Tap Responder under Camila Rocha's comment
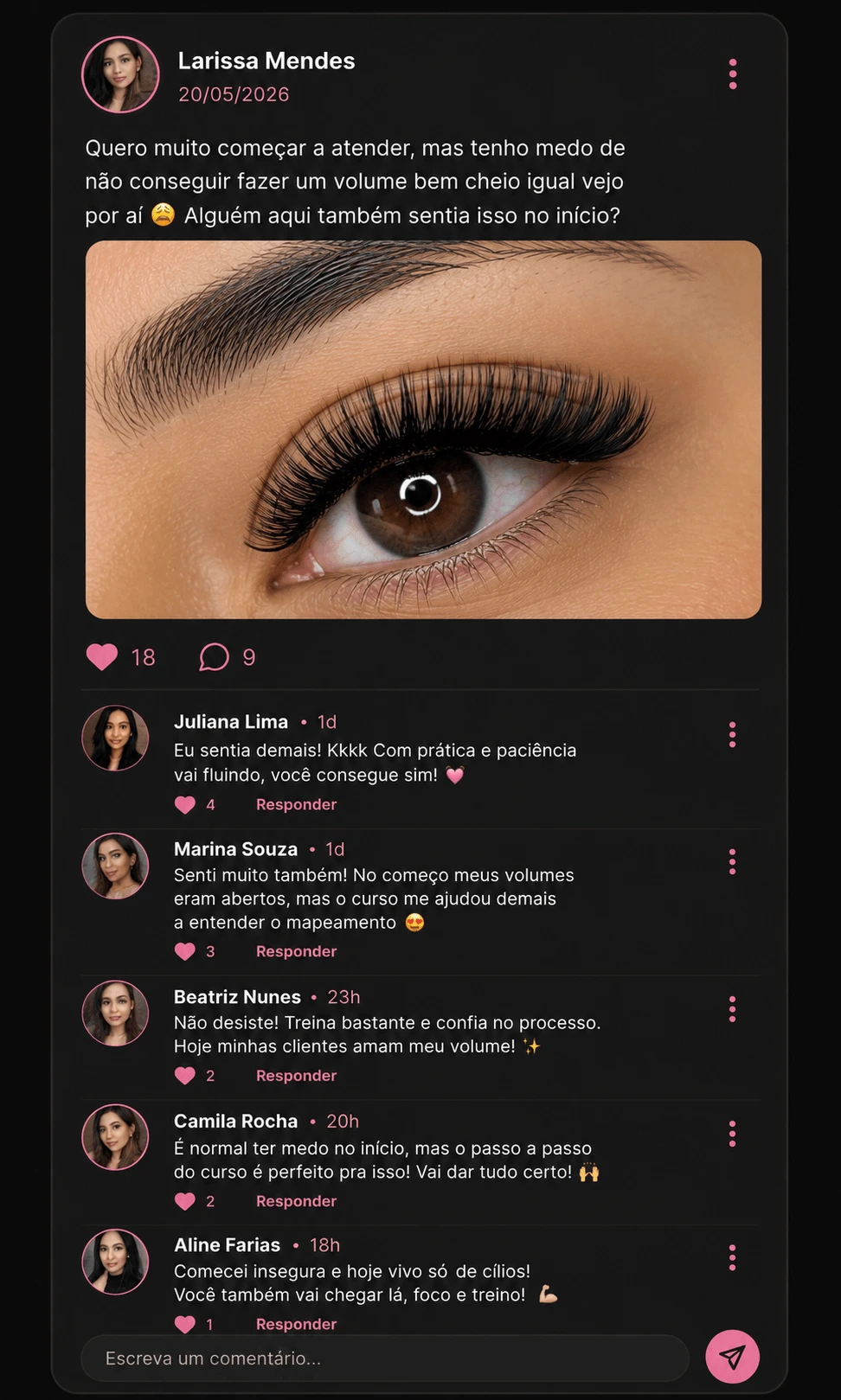 click(296, 1201)
